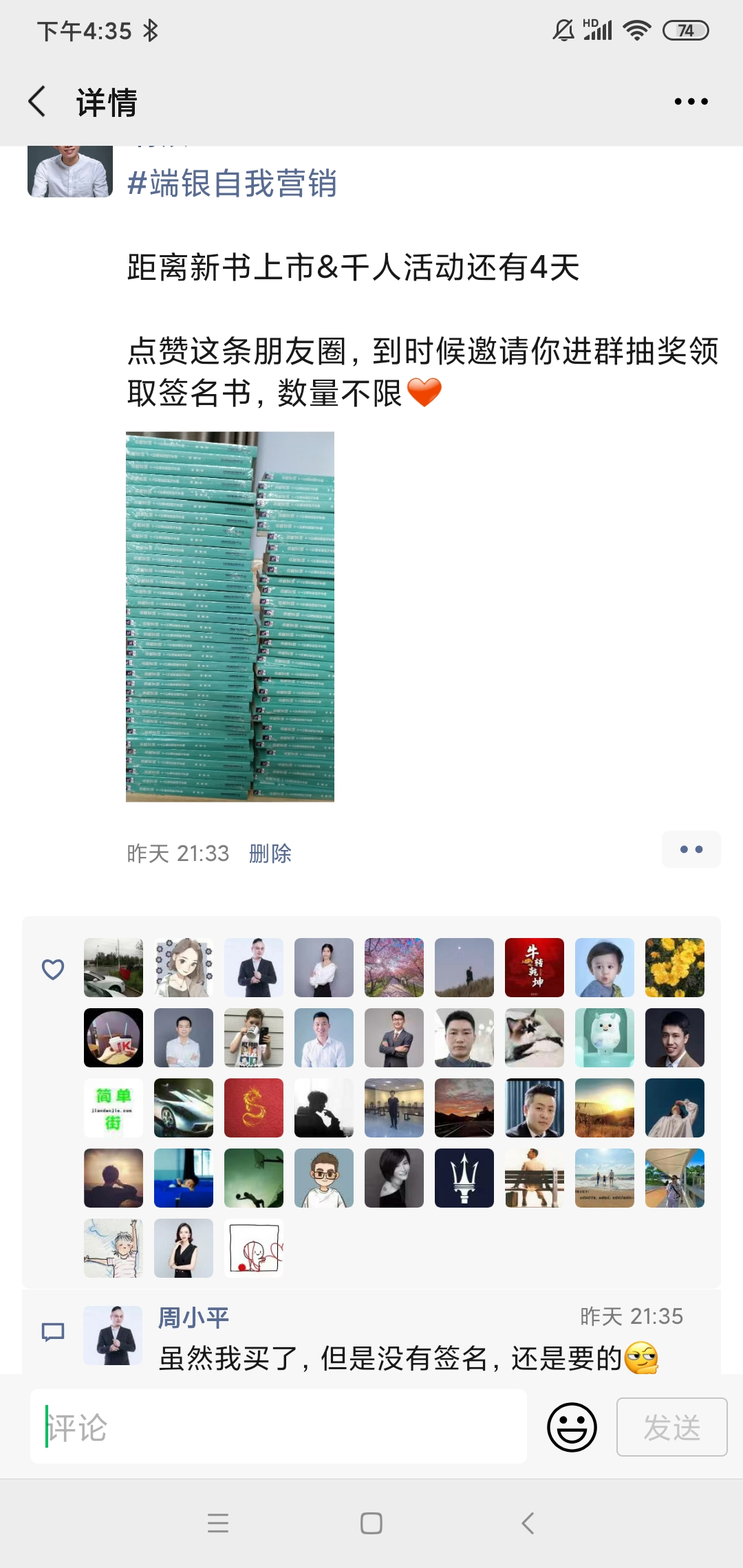Screen dimensions: 743x1568
Task: Open the liker with the yellow flowers avatar
Action: [x=675, y=968]
